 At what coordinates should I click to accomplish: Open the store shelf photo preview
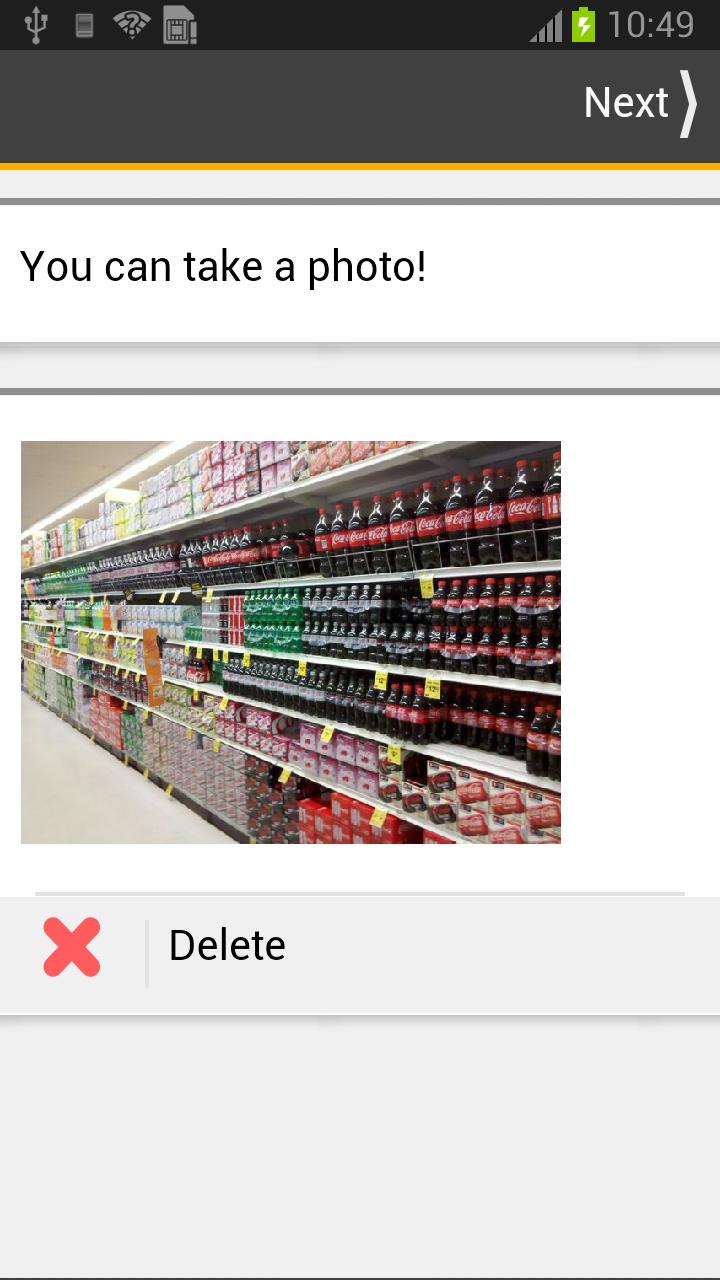pyautogui.click(x=290, y=642)
